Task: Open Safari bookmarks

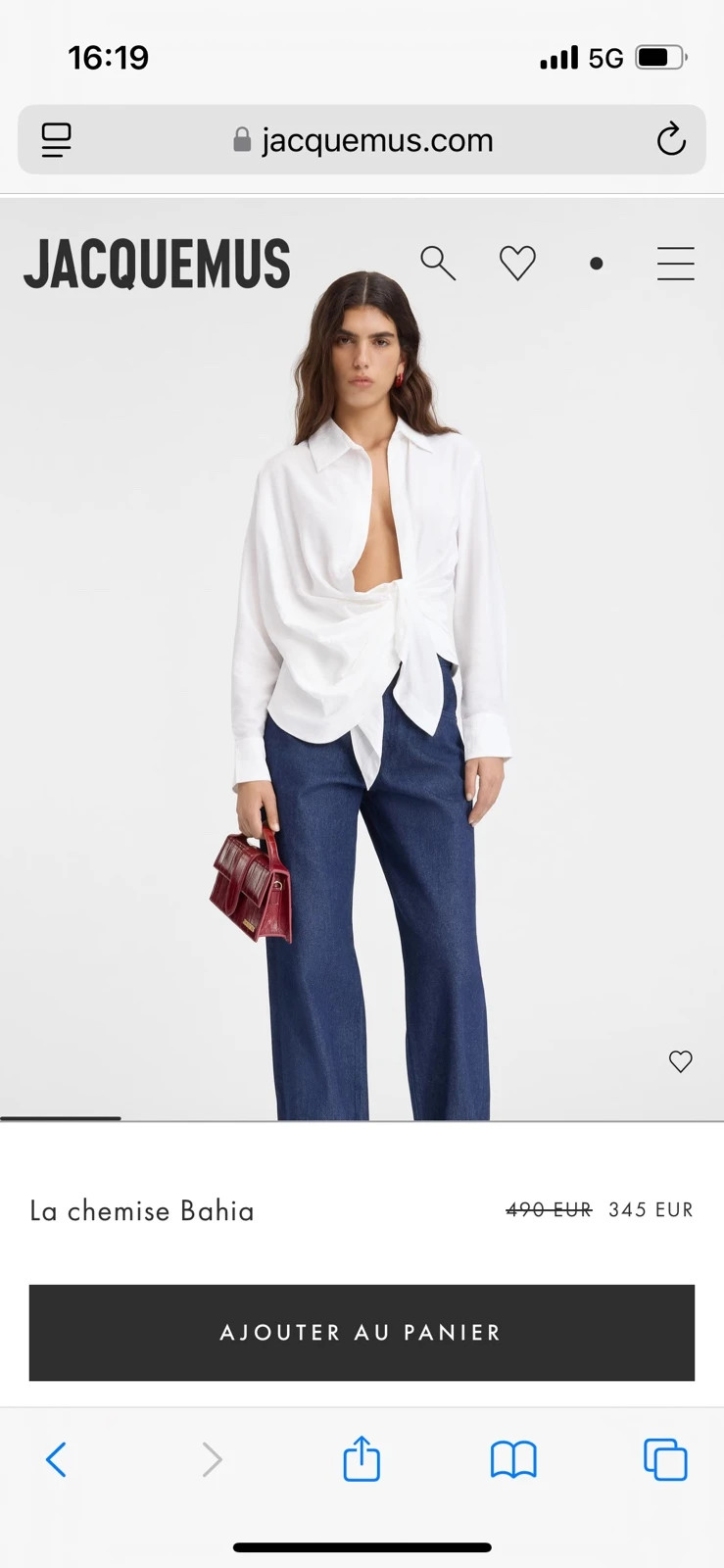Action: (513, 1459)
